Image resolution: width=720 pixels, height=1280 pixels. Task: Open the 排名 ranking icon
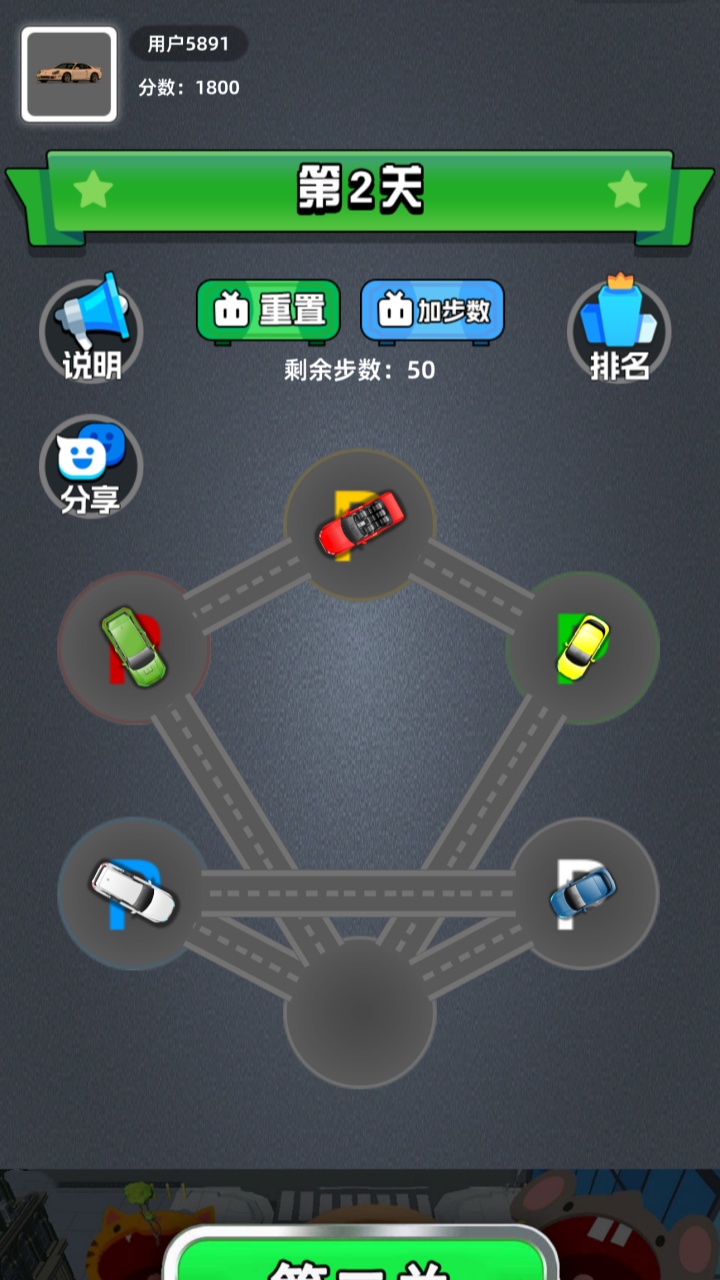(619, 328)
